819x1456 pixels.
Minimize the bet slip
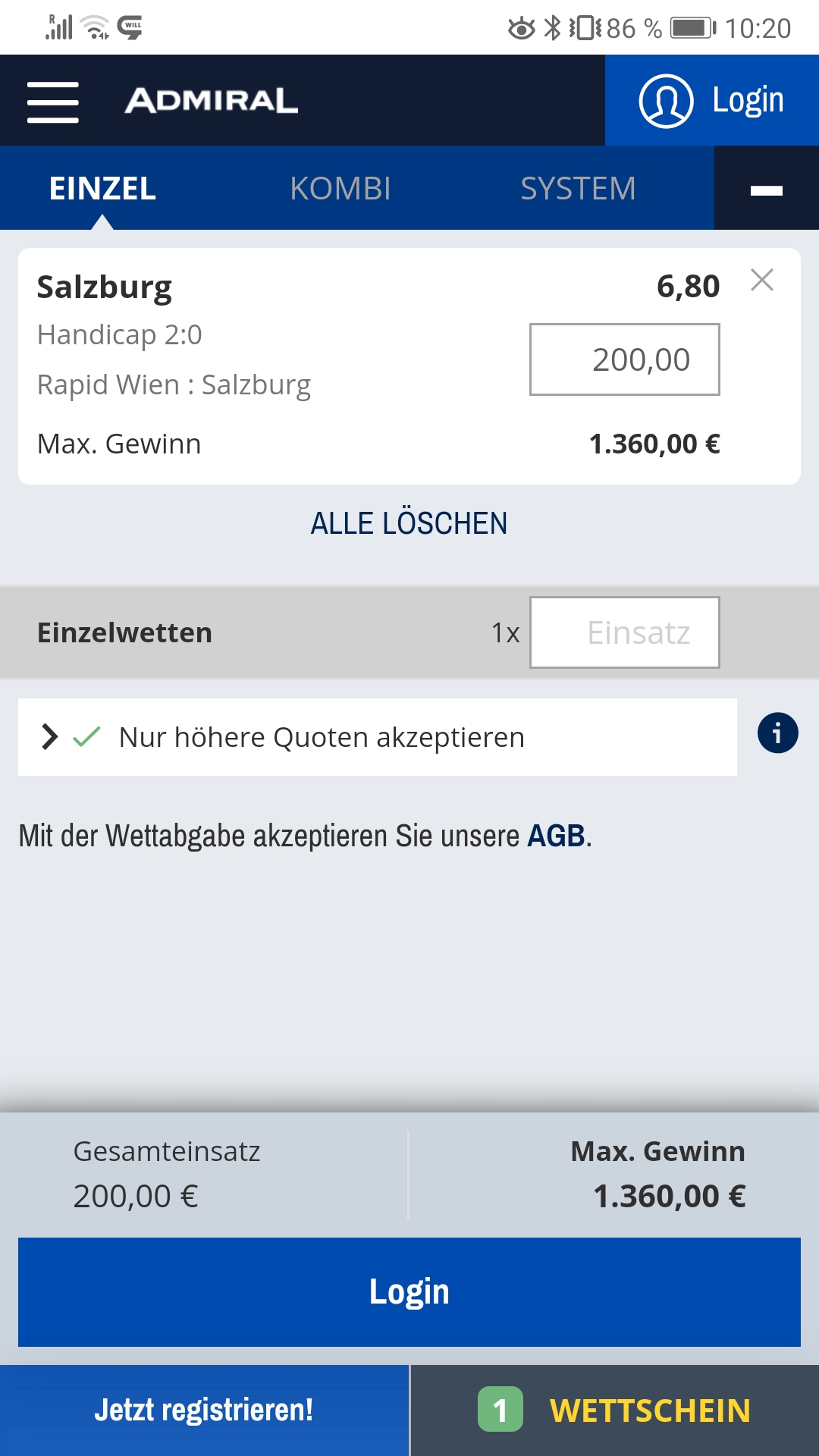(x=767, y=188)
